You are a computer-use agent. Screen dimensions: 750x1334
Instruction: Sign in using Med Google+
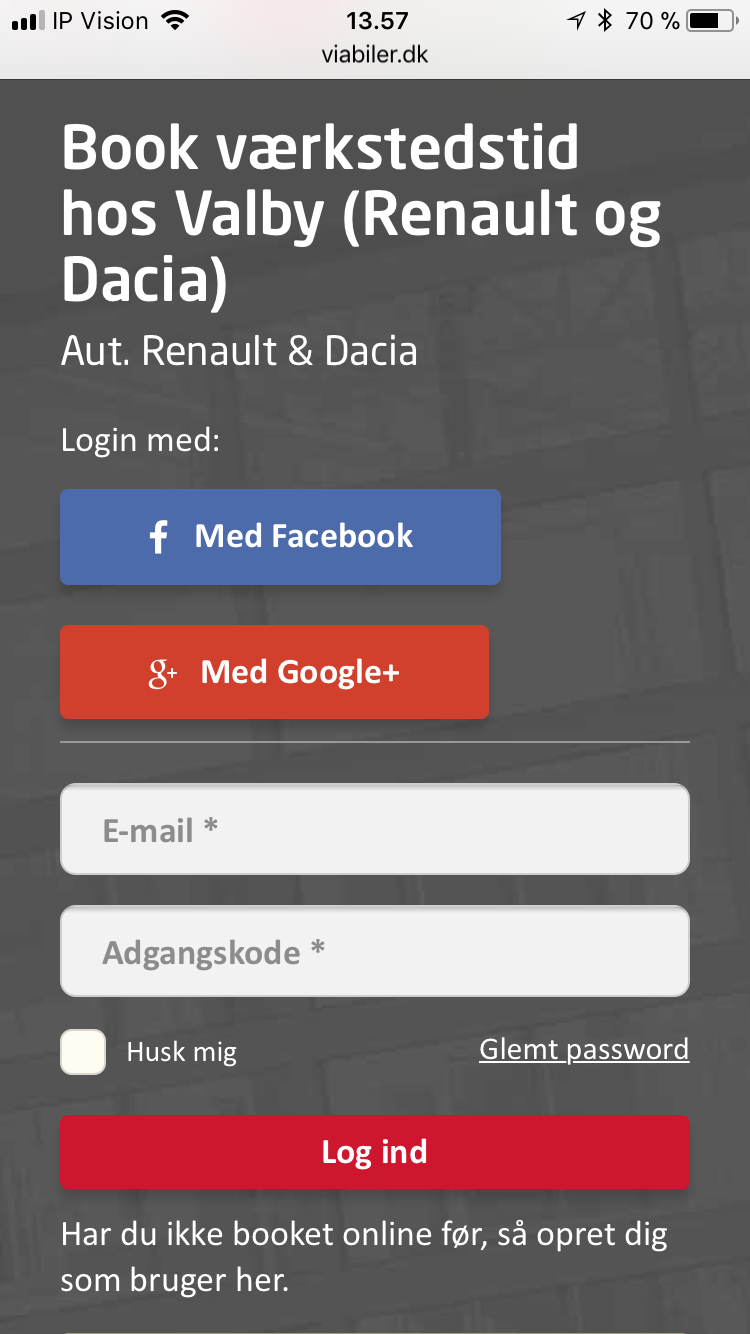click(x=274, y=672)
